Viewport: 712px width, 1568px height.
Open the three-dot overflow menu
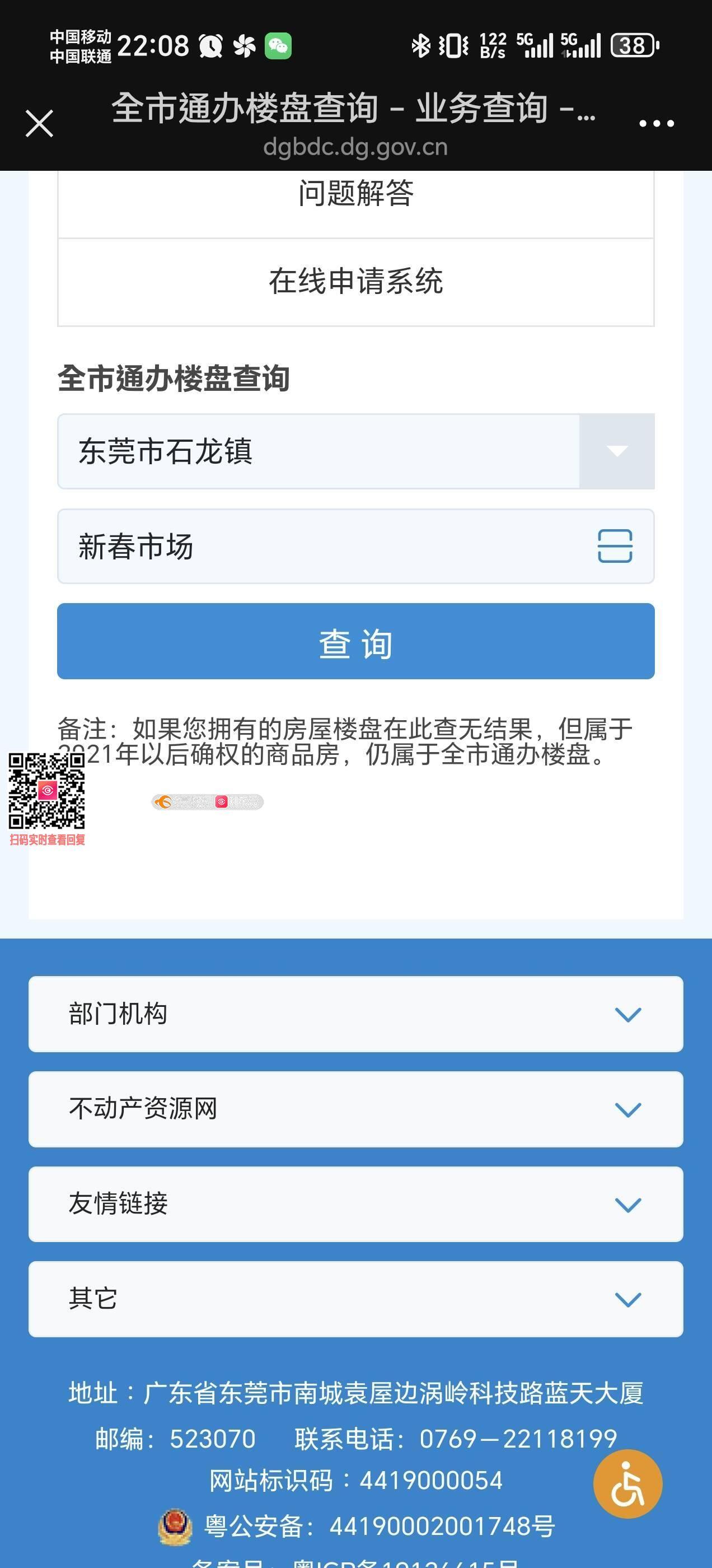(656, 124)
